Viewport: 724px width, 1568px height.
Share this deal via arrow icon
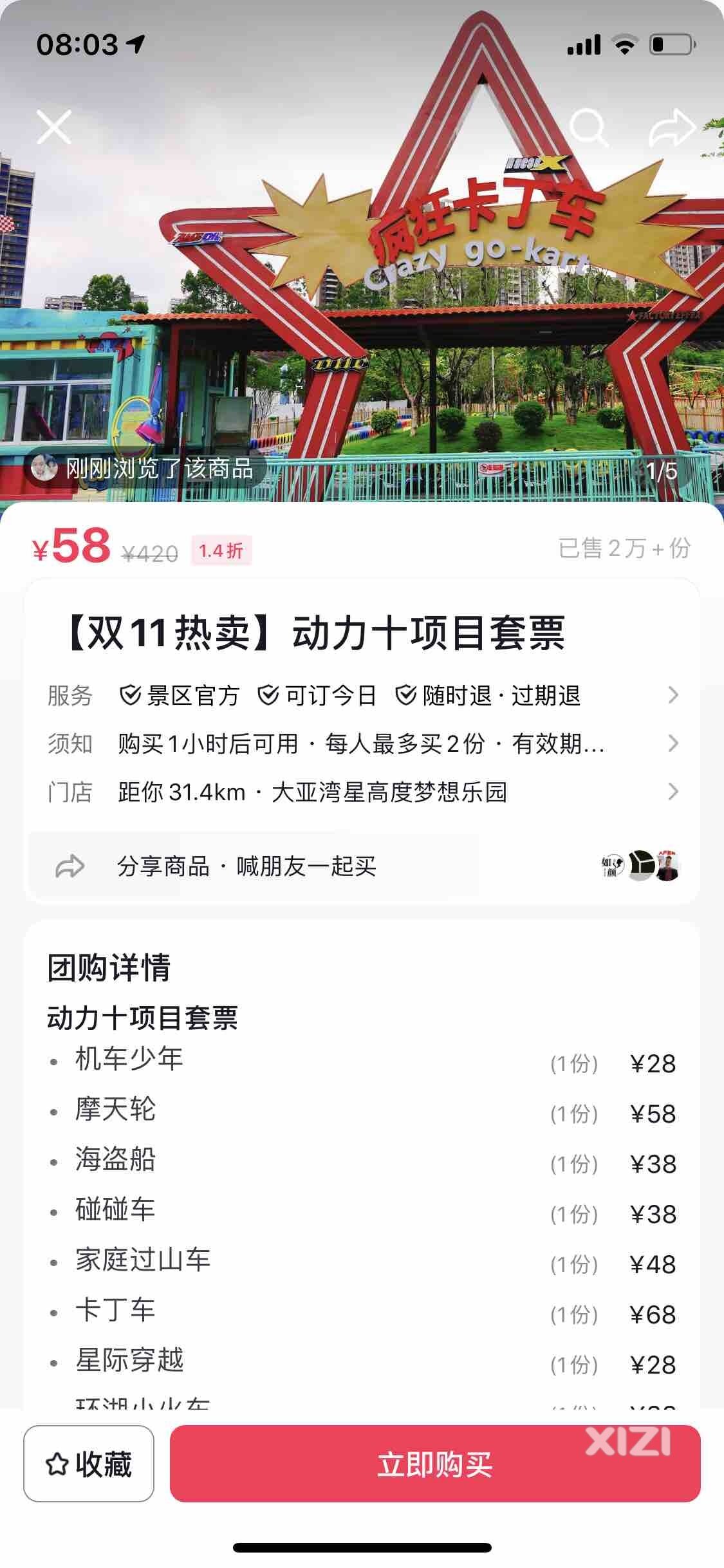coord(671,127)
